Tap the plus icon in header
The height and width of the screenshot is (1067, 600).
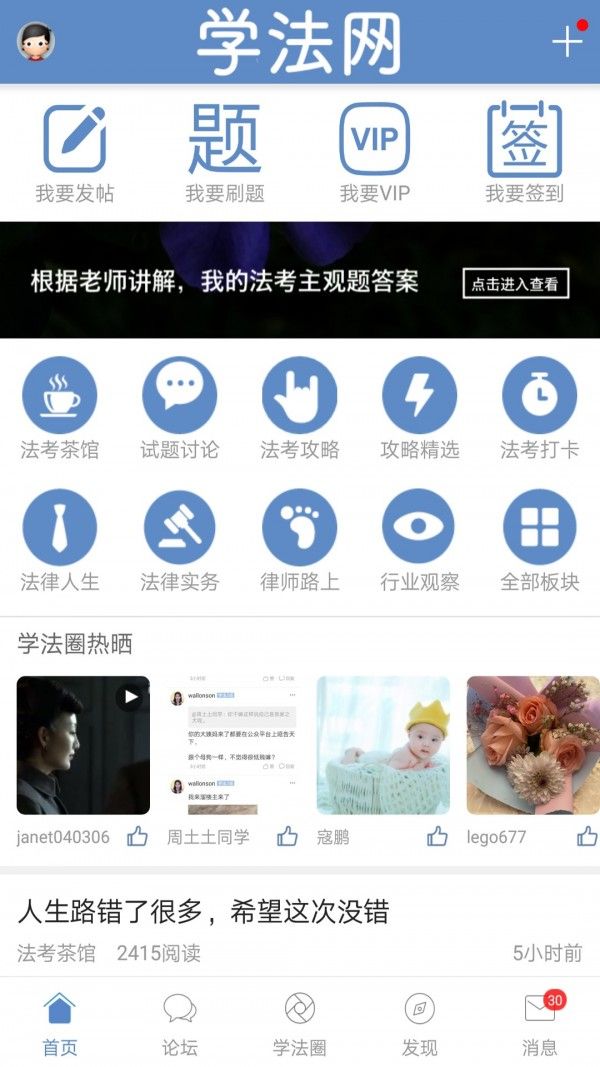pyautogui.click(x=566, y=41)
